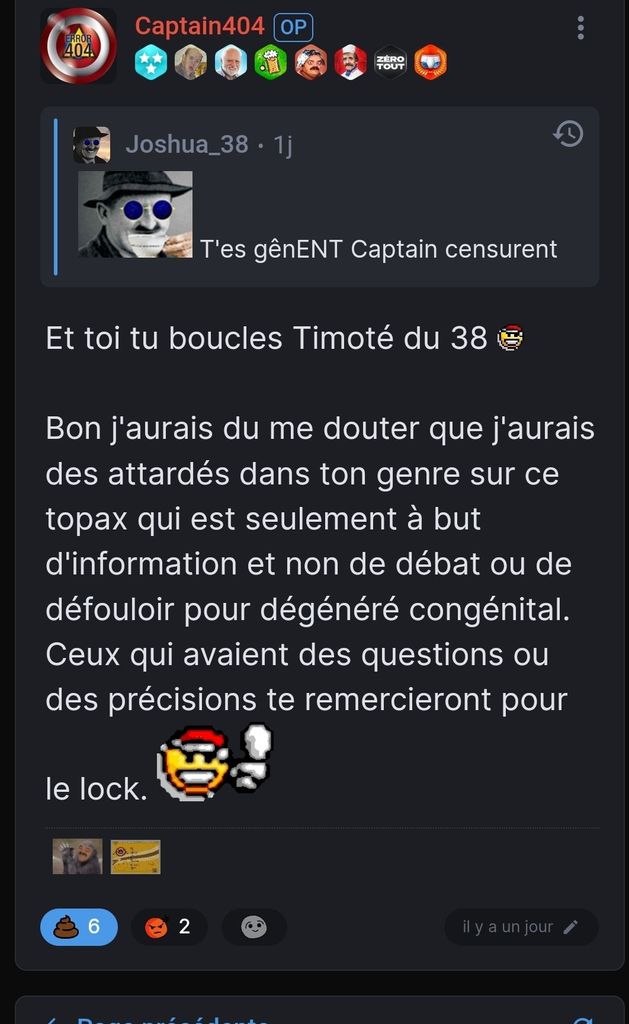Tap the angry reaction with 2 votes
Screen dimensions: 629x1024
click(168, 927)
